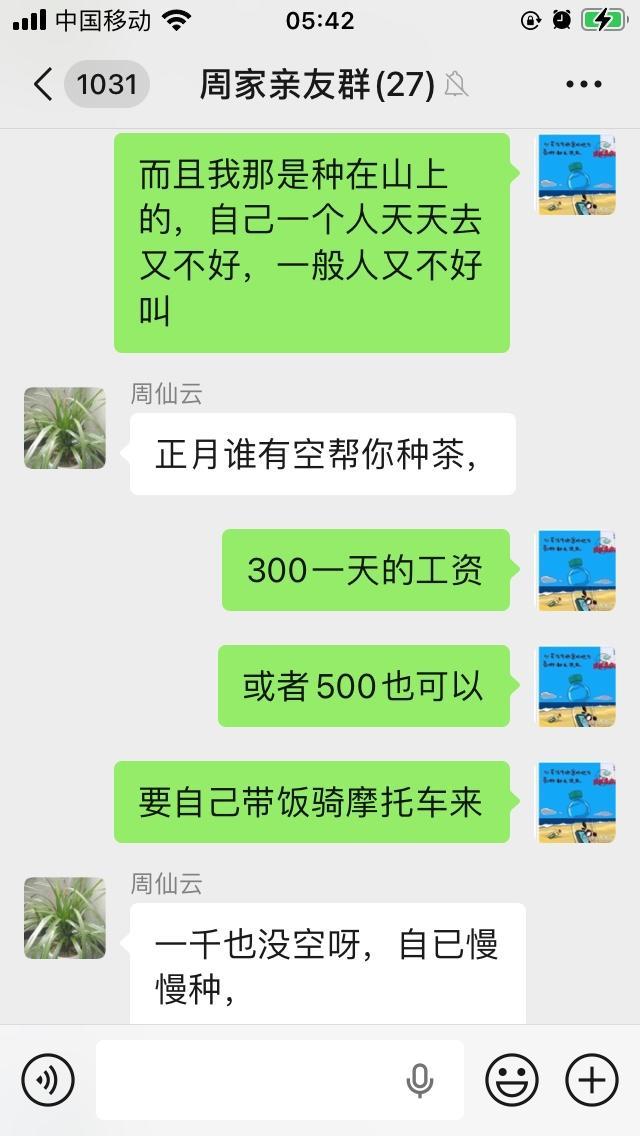Image resolution: width=640 pixels, height=1136 pixels.
Task: Switch to voice message input
Action: [48, 1080]
